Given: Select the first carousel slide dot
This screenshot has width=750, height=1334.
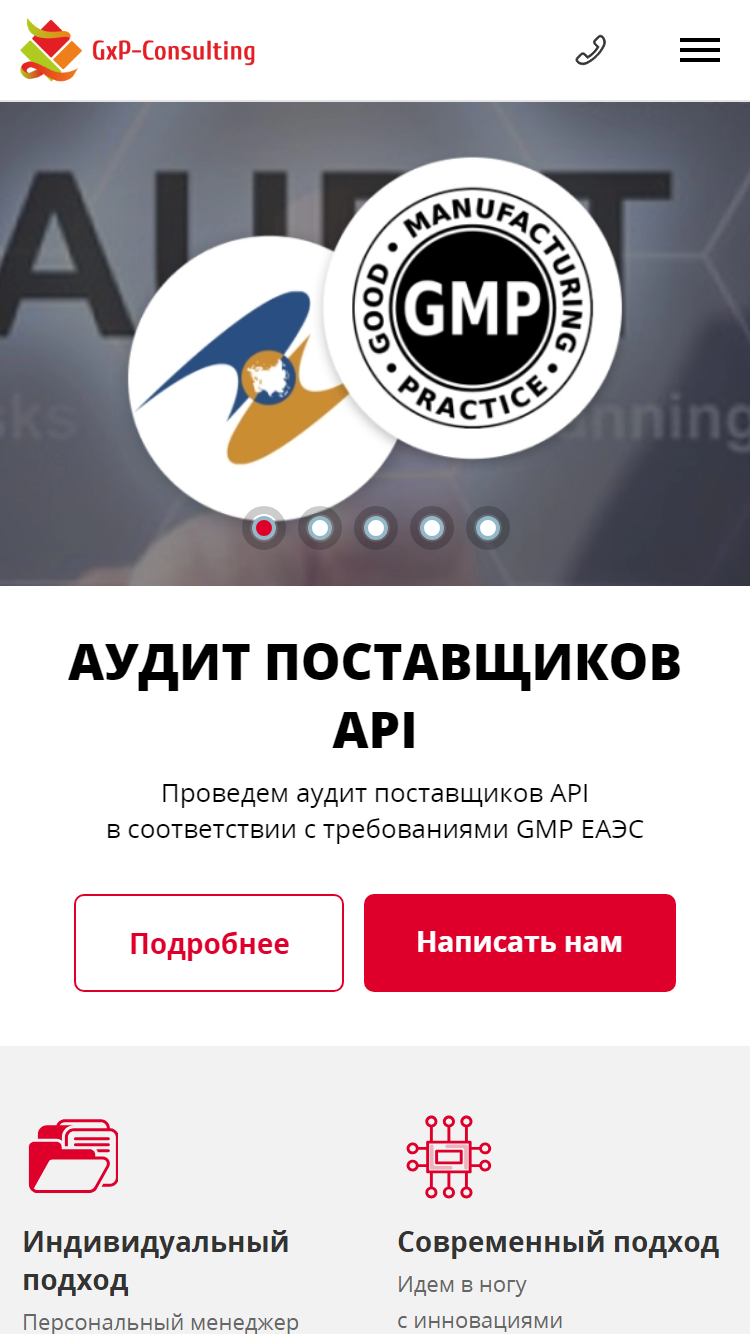Looking at the screenshot, I should click(x=264, y=528).
